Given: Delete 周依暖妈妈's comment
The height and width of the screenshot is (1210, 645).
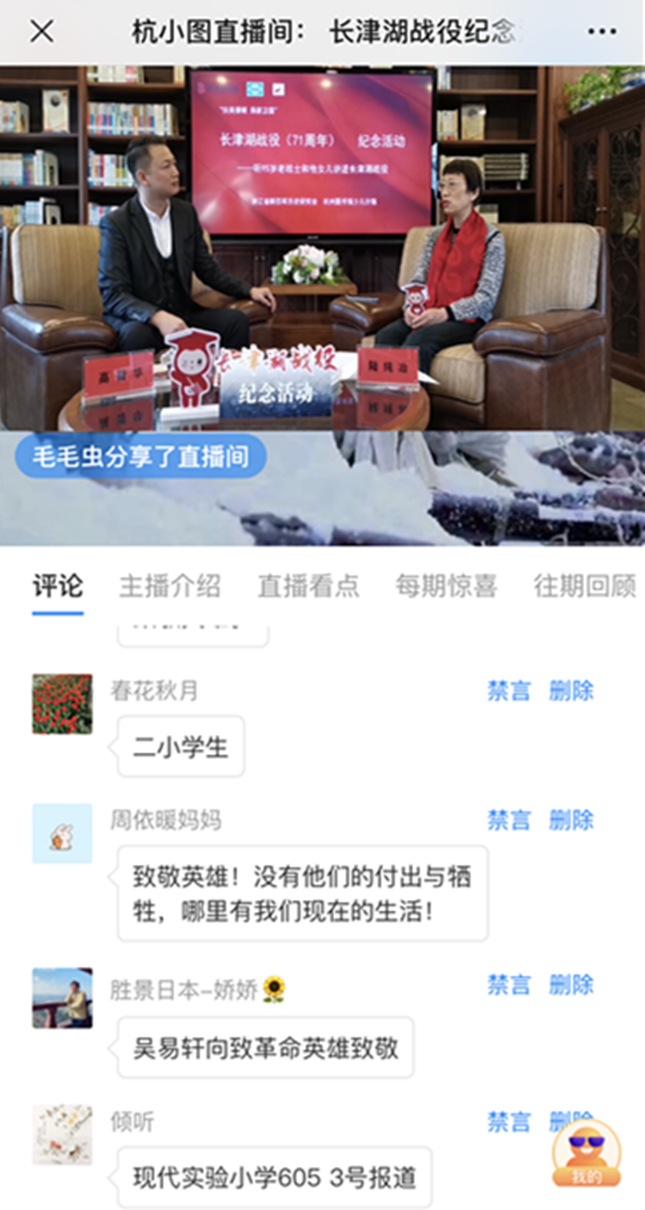Looking at the screenshot, I should click(571, 821).
